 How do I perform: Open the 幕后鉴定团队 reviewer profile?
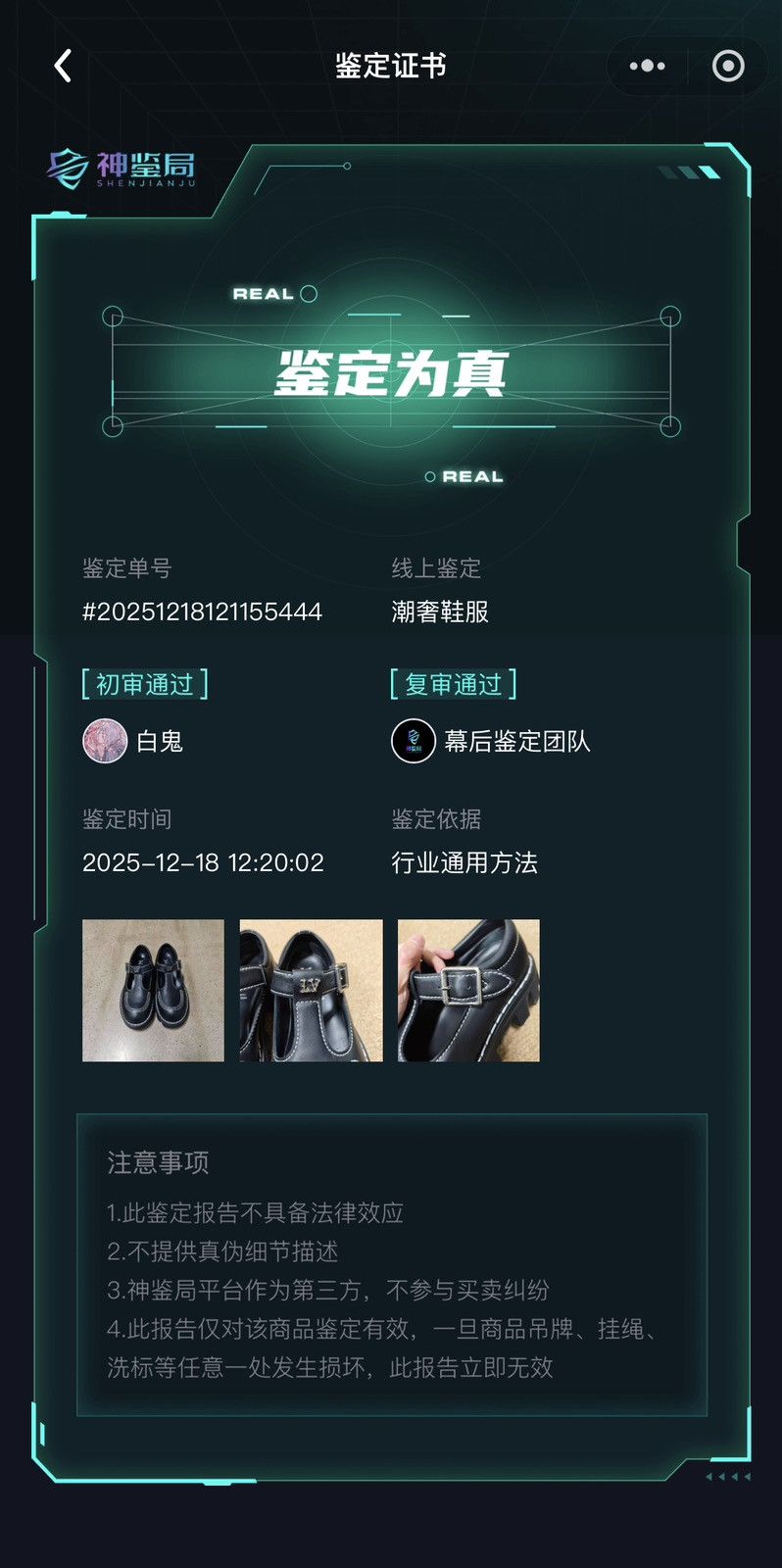click(491, 741)
